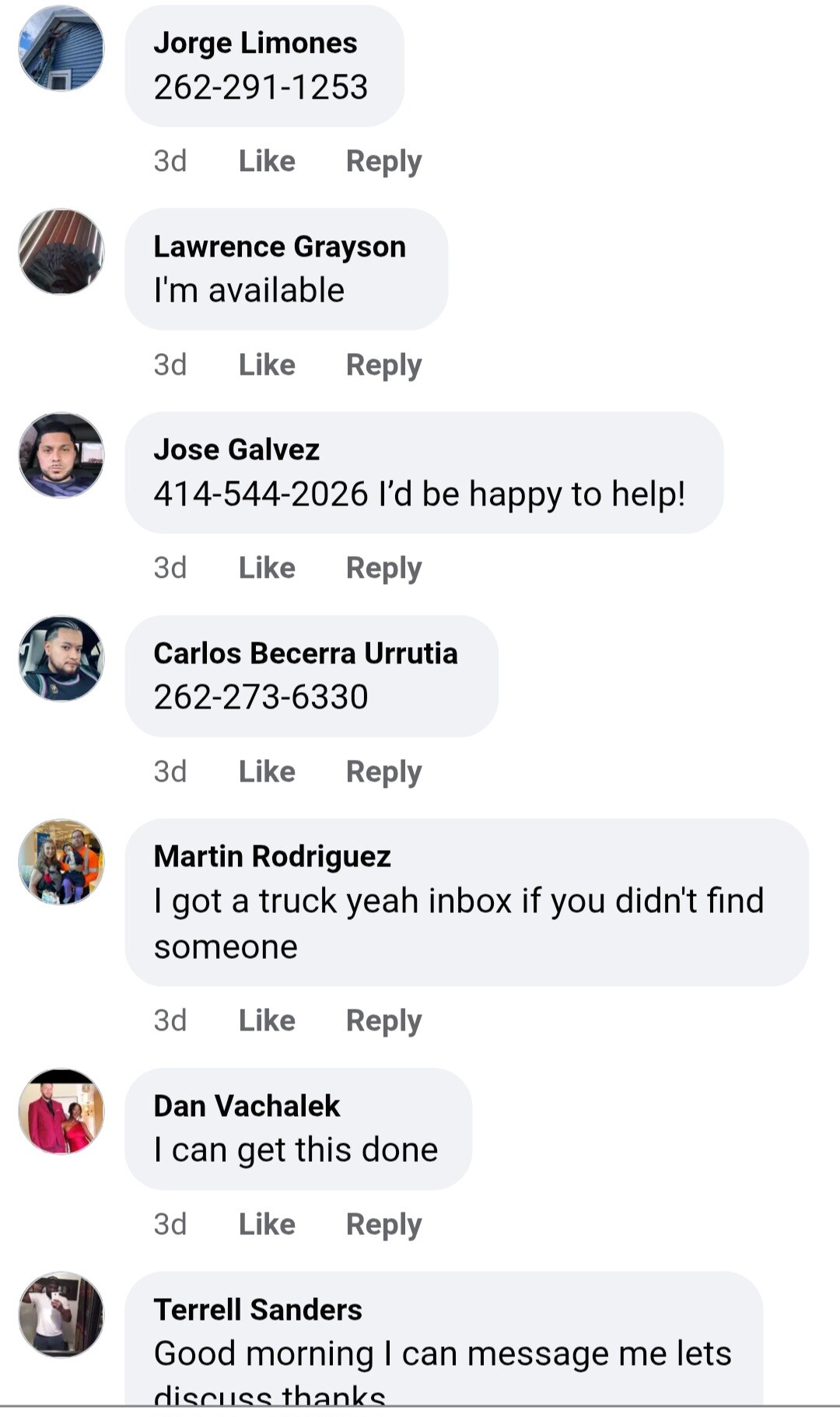Like Lawrence Grayson's comment

267,365
